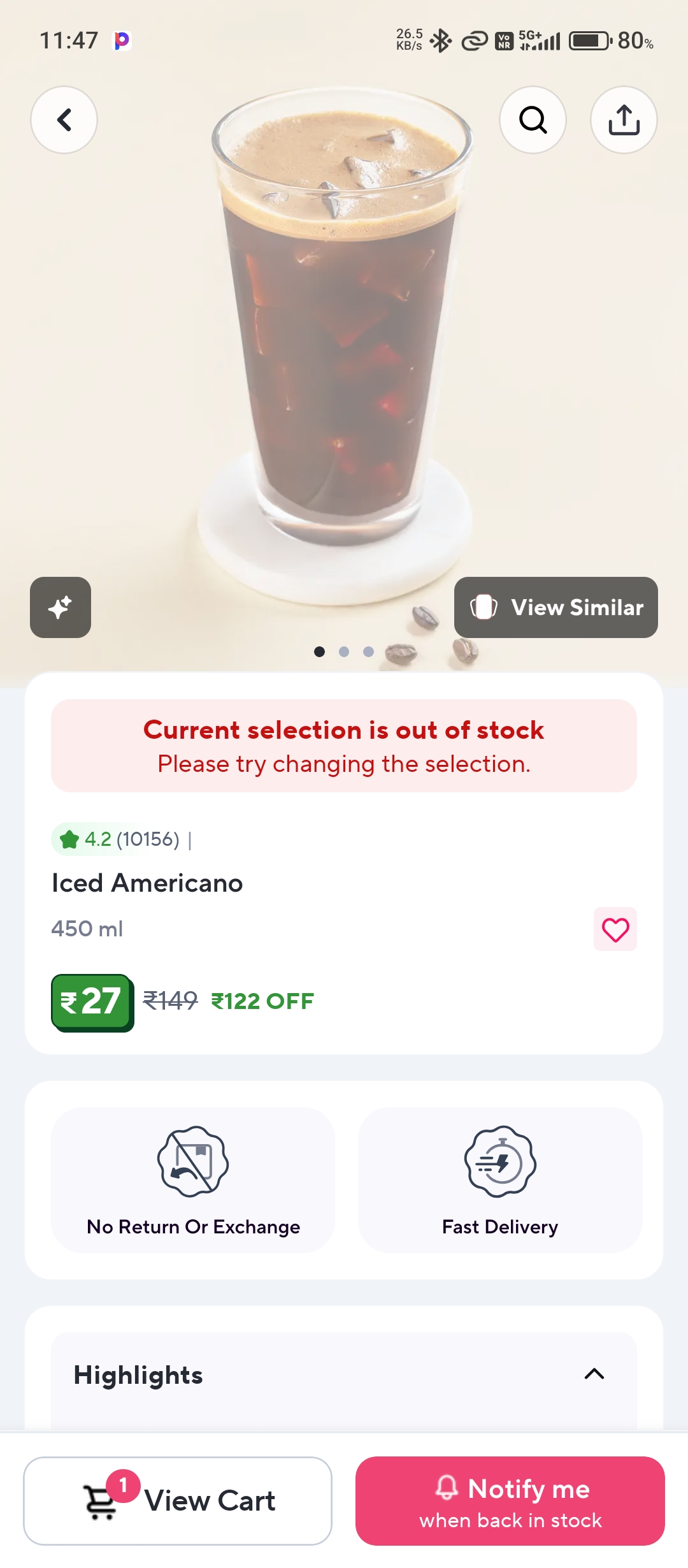Collapse the Highlights section
The image size is (688, 1568).
pos(594,1374)
